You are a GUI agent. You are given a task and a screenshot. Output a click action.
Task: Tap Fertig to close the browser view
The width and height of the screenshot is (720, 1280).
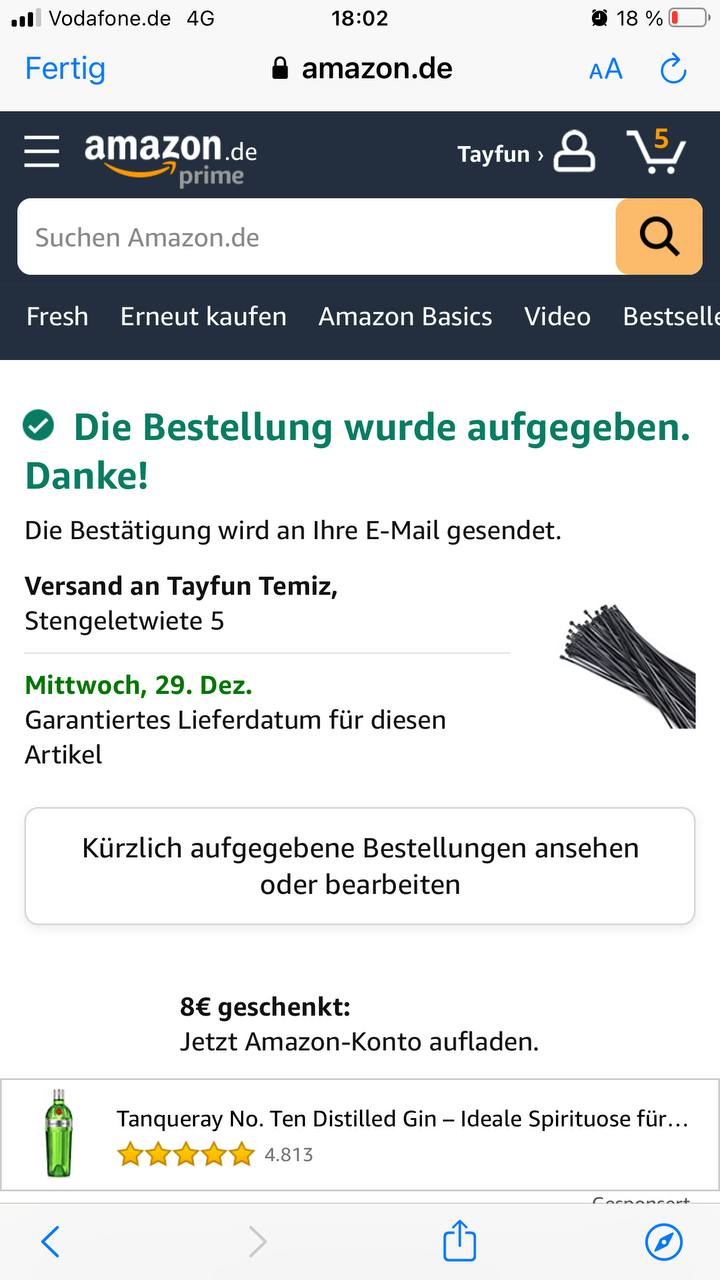tap(65, 69)
